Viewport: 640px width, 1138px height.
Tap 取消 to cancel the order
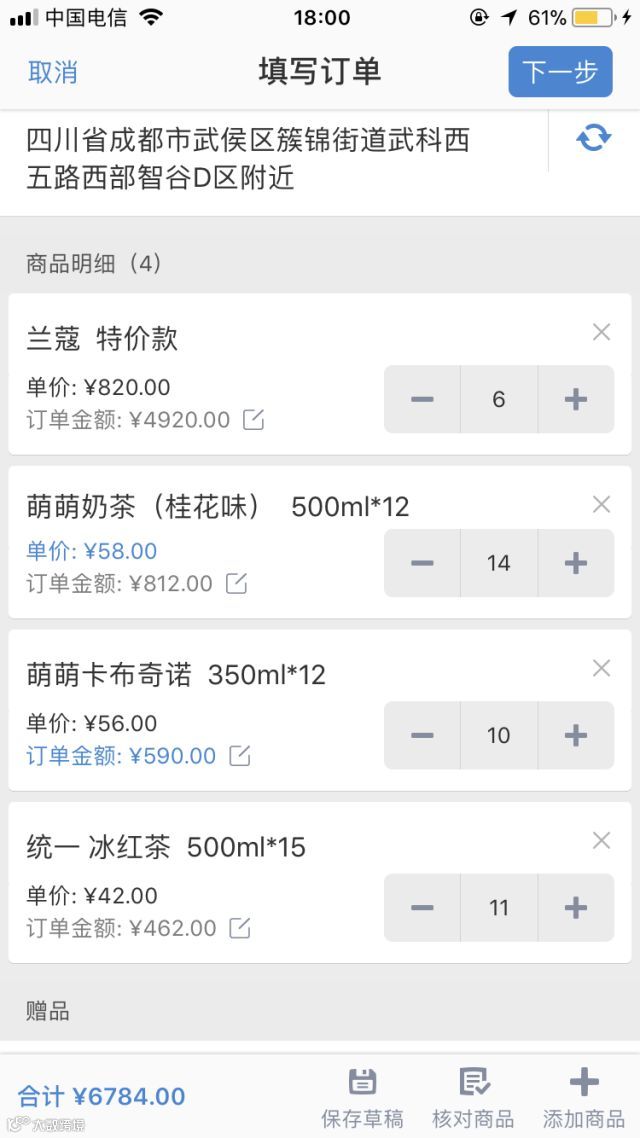[x=53, y=72]
